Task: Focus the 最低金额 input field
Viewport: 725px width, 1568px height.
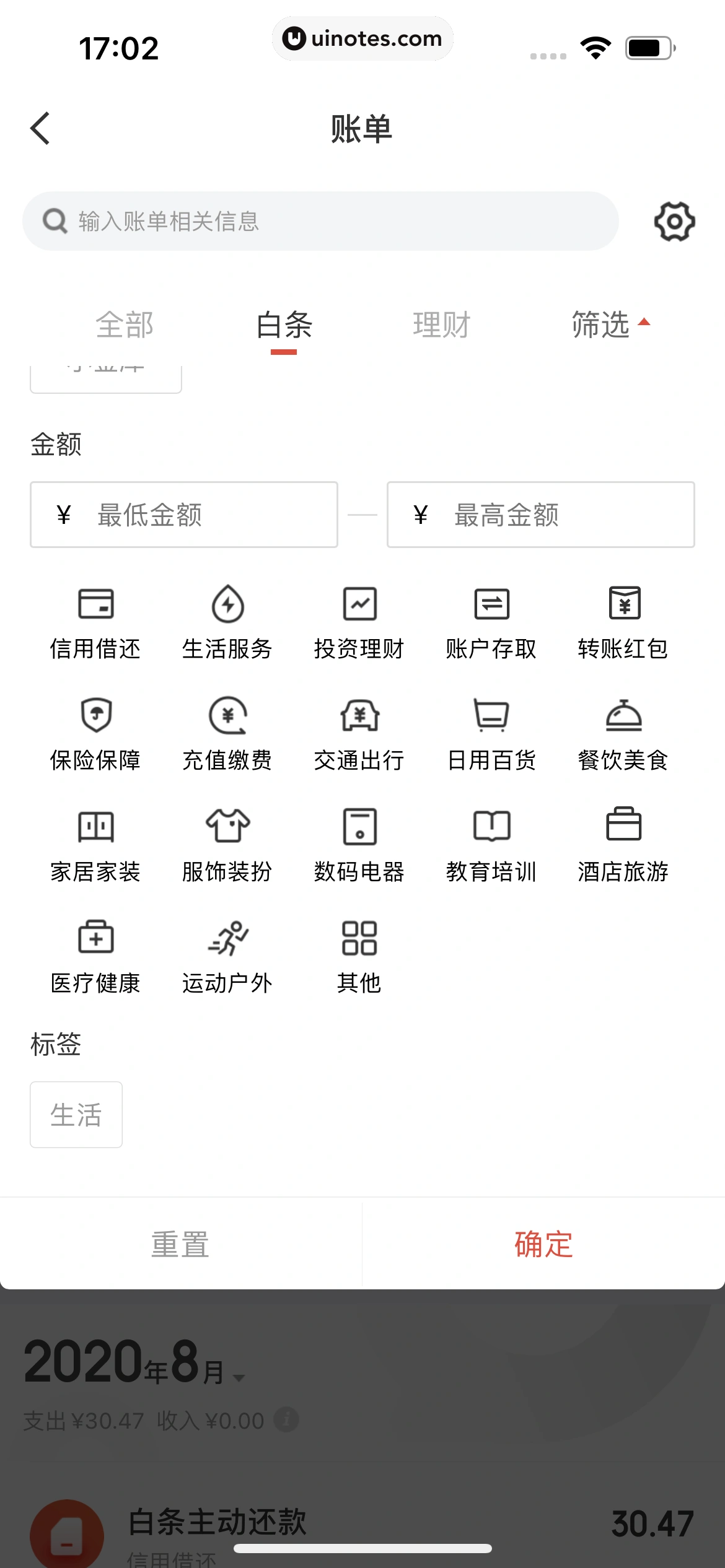Action: point(184,515)
